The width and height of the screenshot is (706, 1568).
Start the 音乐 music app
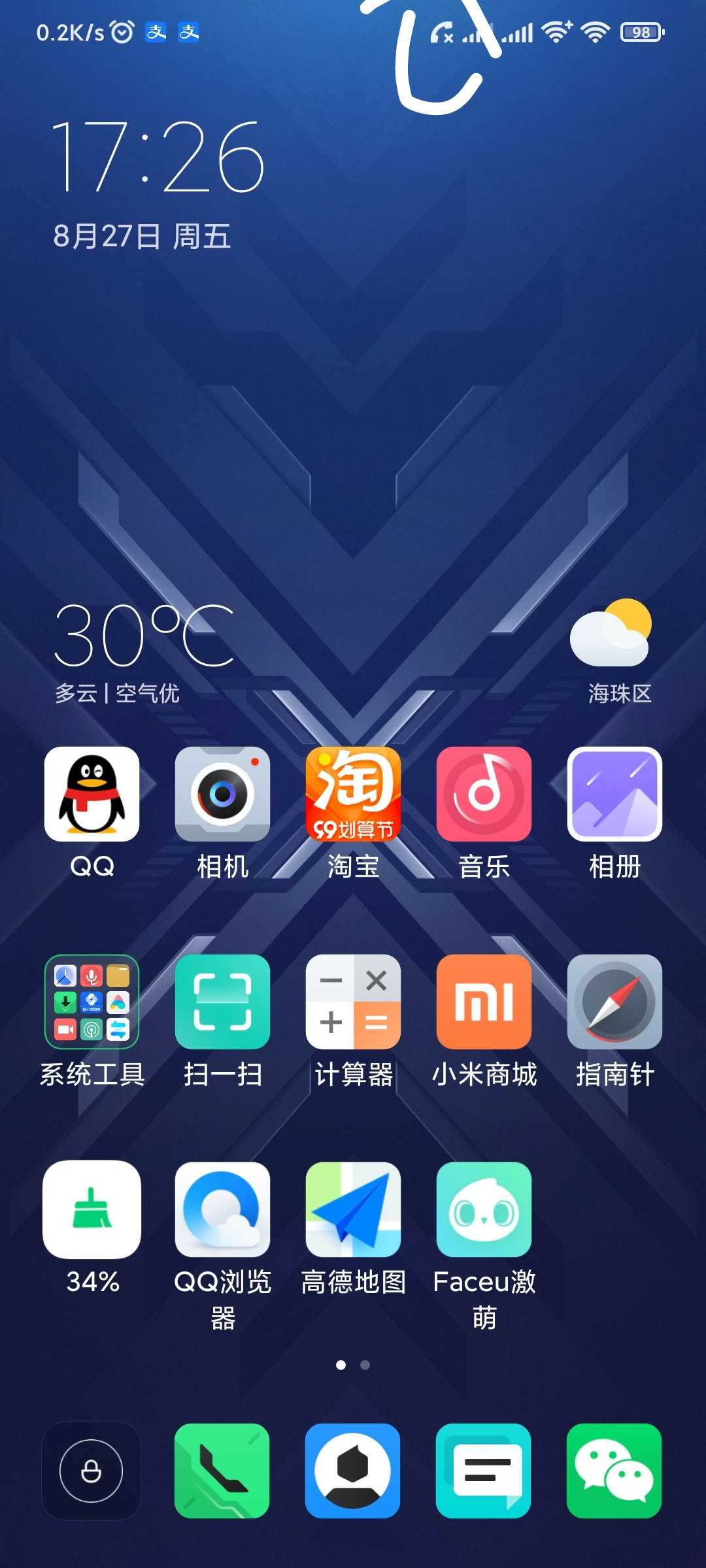point(484,794)
